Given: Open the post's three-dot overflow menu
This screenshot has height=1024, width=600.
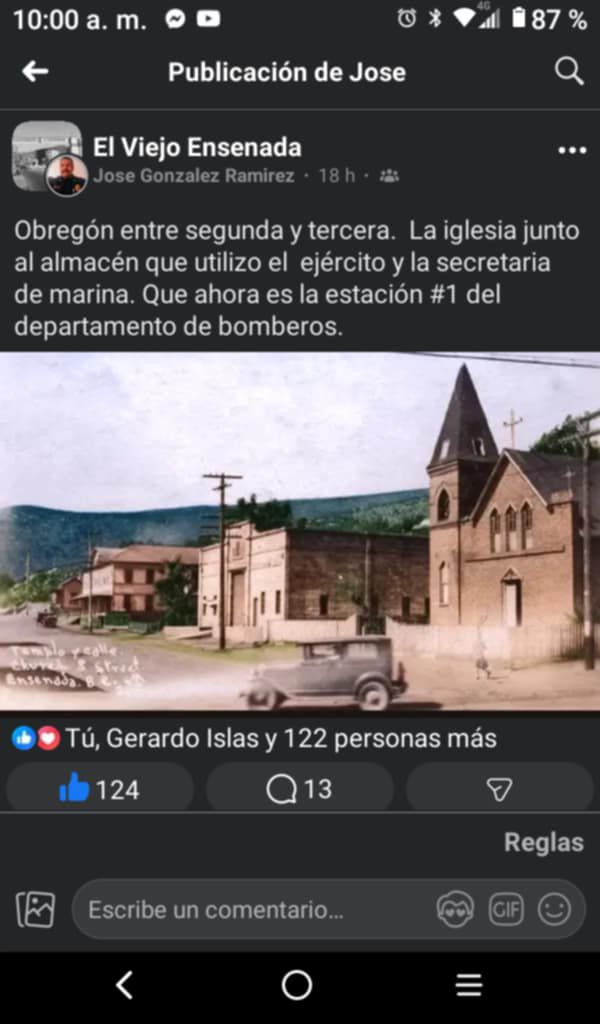Looking at the screenshot, I should click(x=571, y=150).
